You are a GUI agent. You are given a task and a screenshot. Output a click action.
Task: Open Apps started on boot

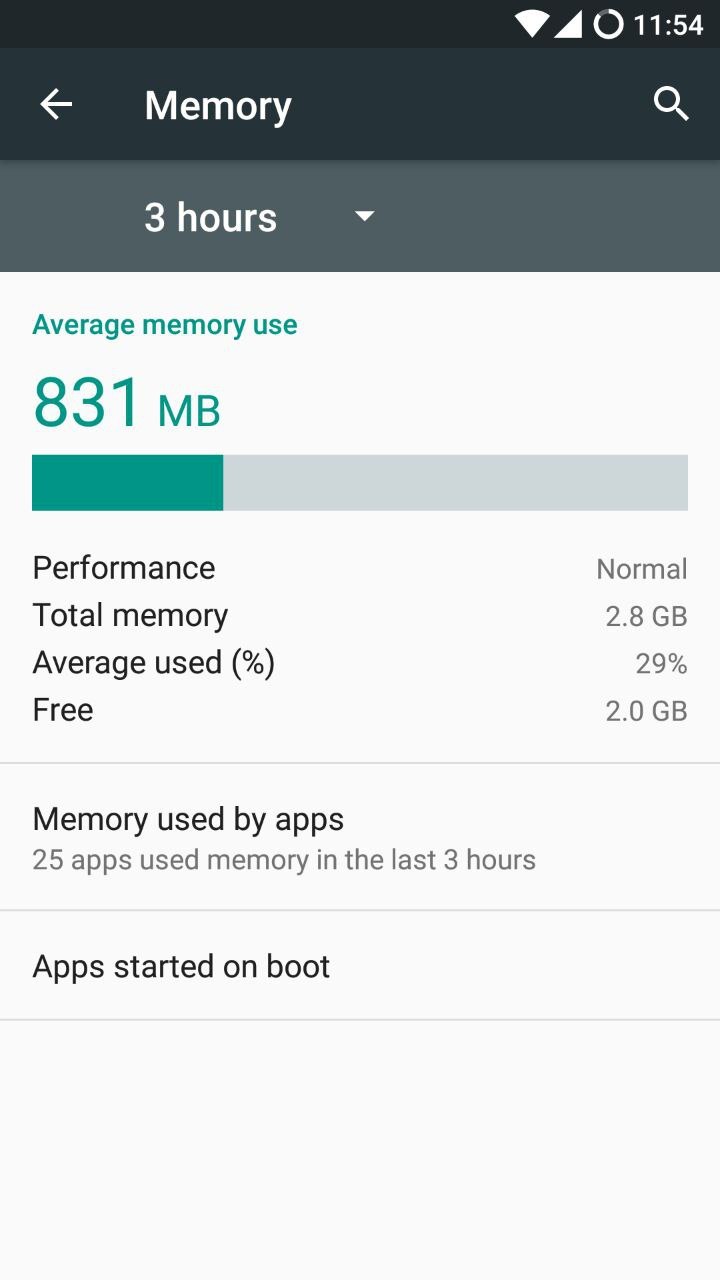tap(360, 966)
